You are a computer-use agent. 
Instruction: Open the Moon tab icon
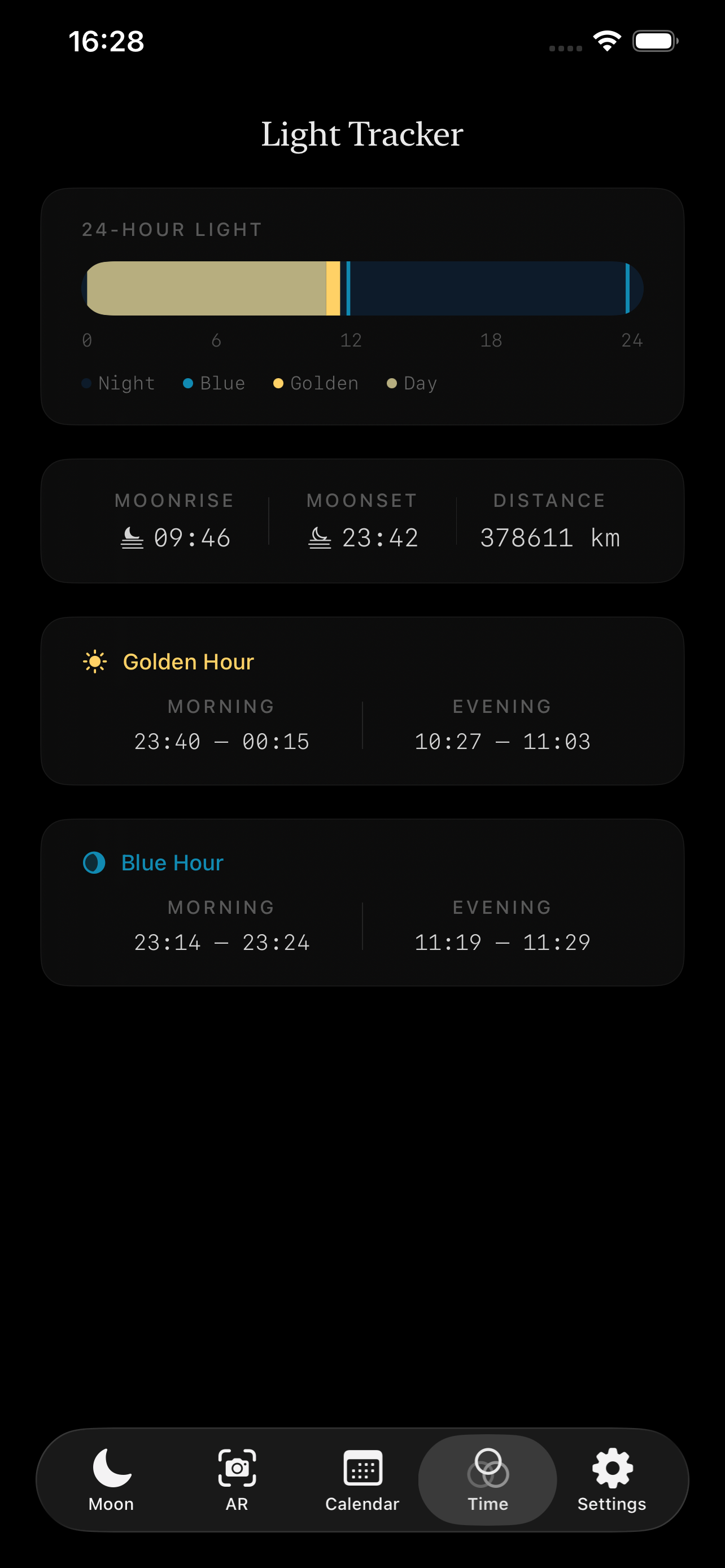[x=111, y=1467]
